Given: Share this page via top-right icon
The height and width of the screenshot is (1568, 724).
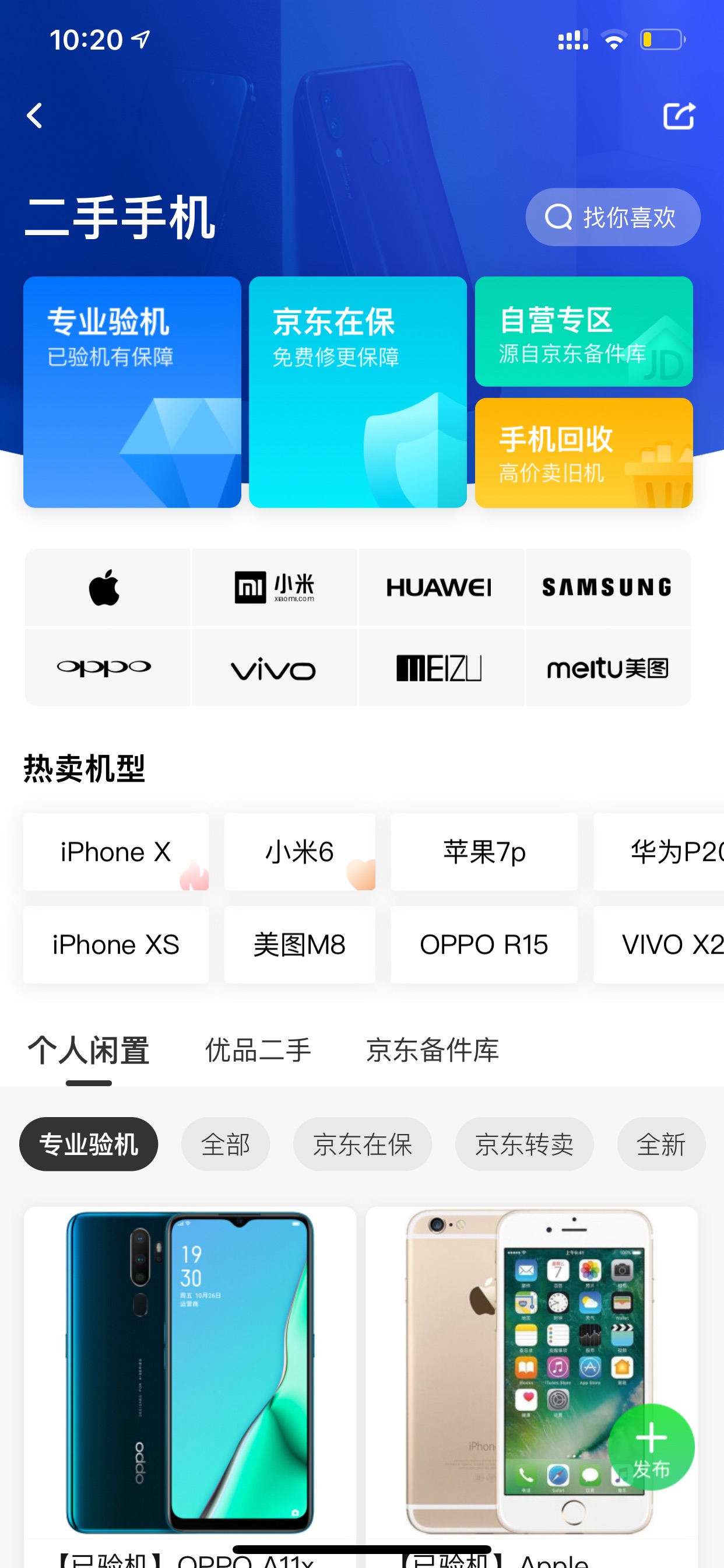Looking at the screenshot, I should click(679, 116).
